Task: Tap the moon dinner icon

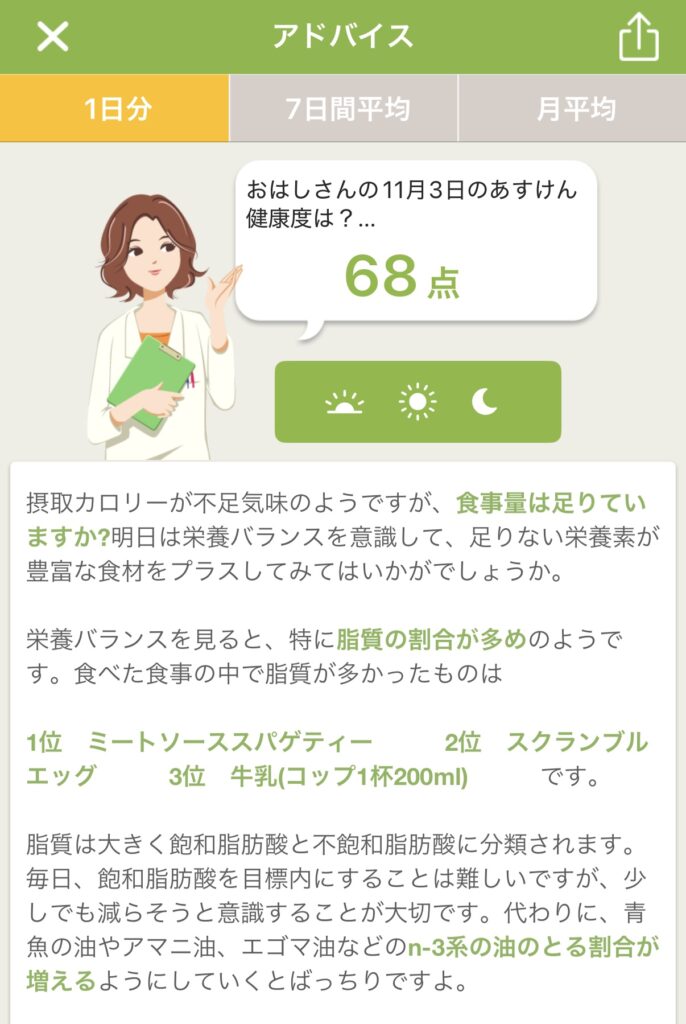Action: click(485, 402)
